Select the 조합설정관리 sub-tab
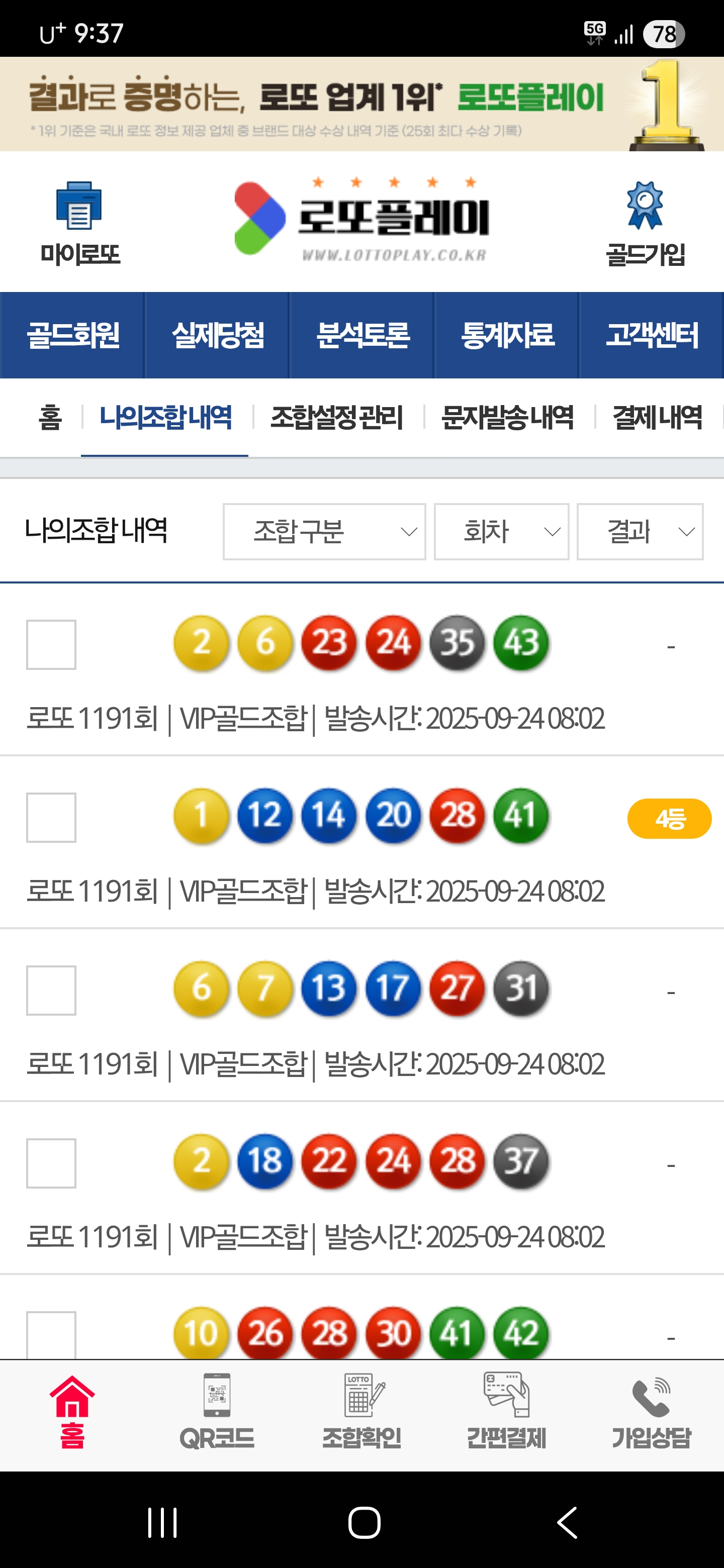 click(336, 418)
